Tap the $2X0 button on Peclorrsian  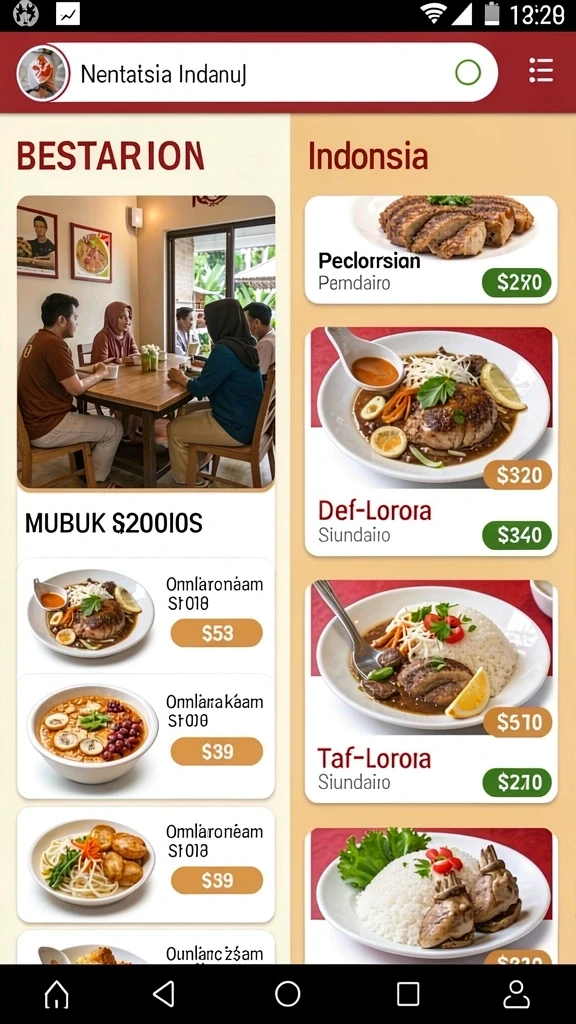(517, 282)
